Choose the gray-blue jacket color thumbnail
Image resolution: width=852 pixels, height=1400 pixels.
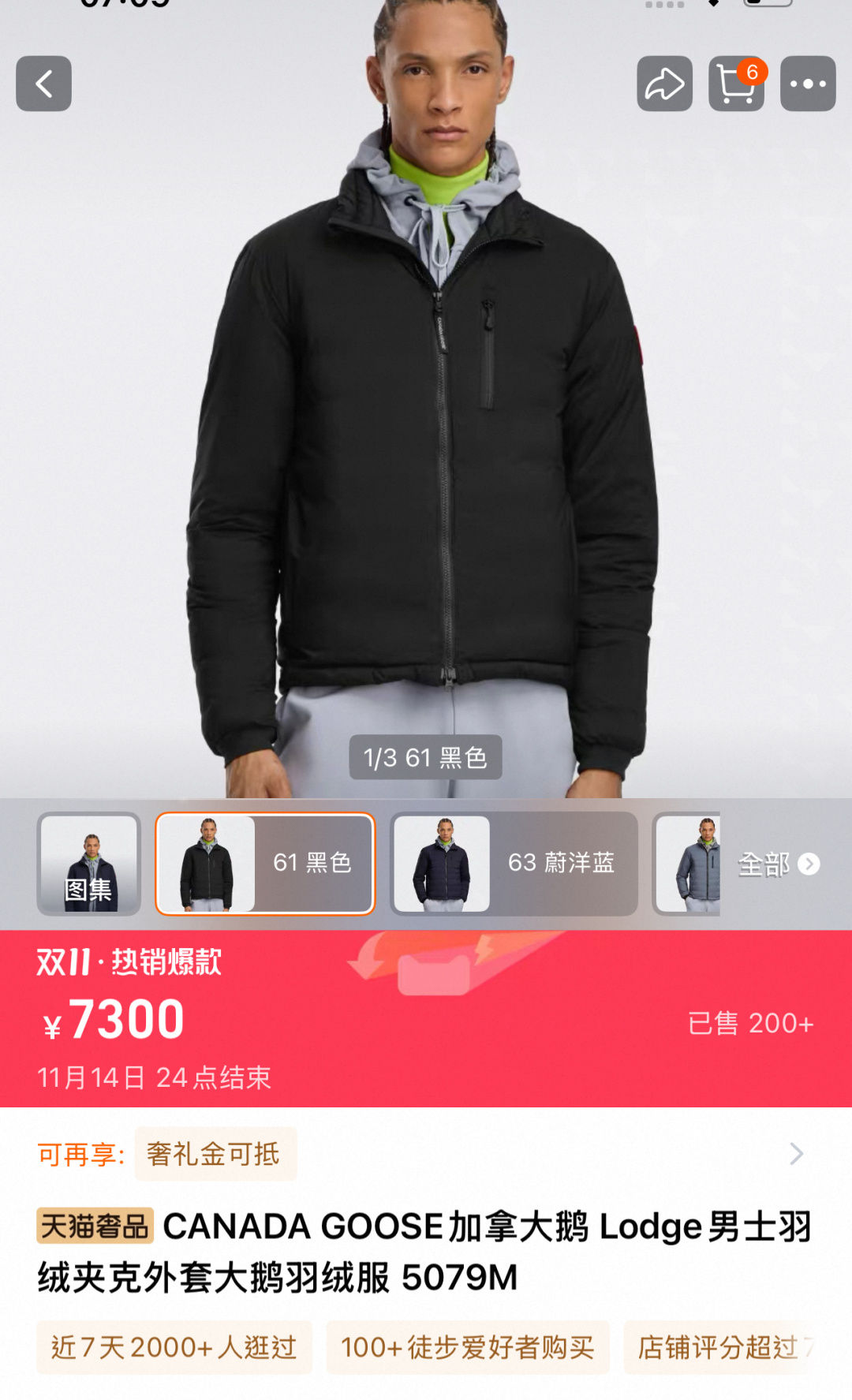[x=688, y=864]
